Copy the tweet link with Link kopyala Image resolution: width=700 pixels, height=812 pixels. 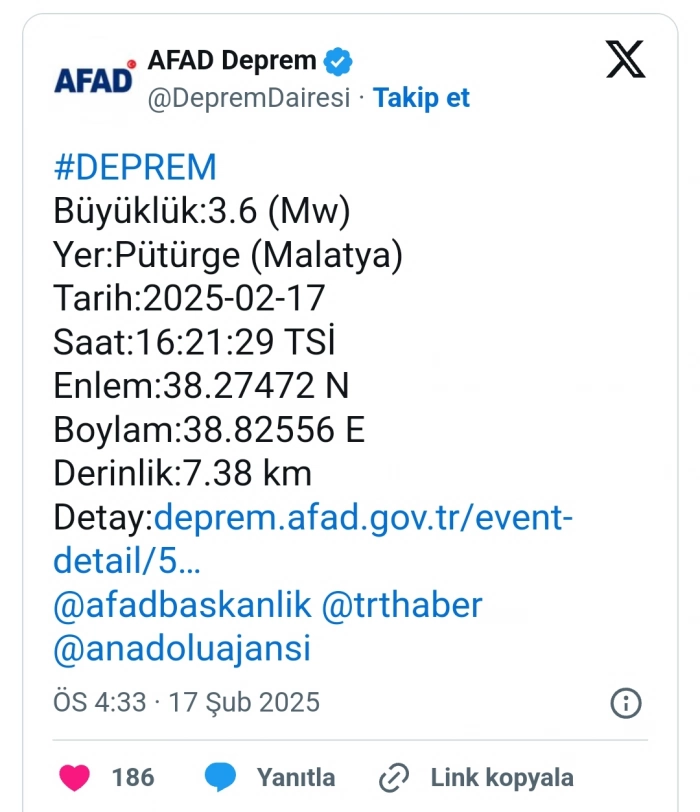coord(477,777)
